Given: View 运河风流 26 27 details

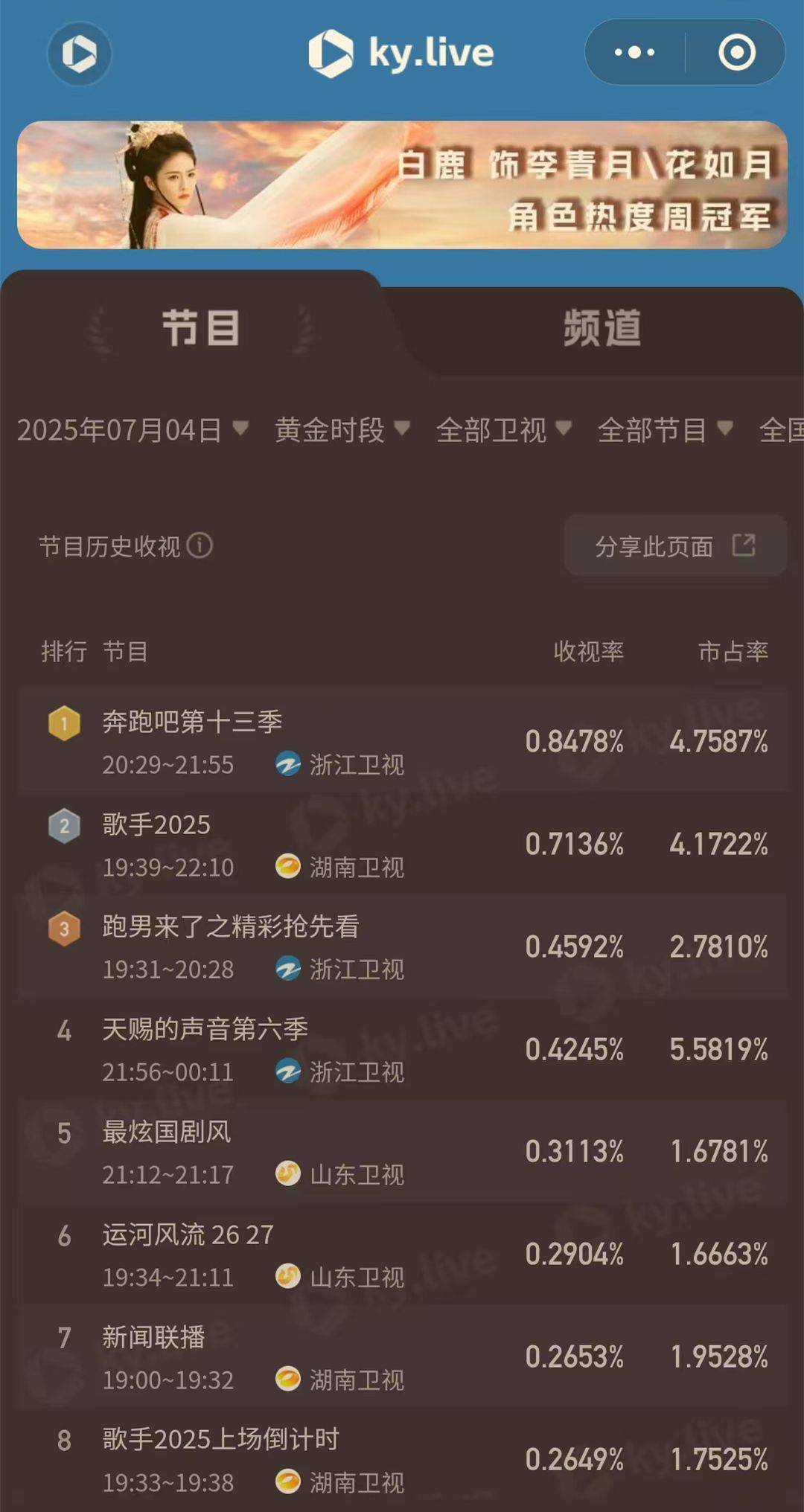Looking at the screenshot, I should click(x=402, y=1255).
